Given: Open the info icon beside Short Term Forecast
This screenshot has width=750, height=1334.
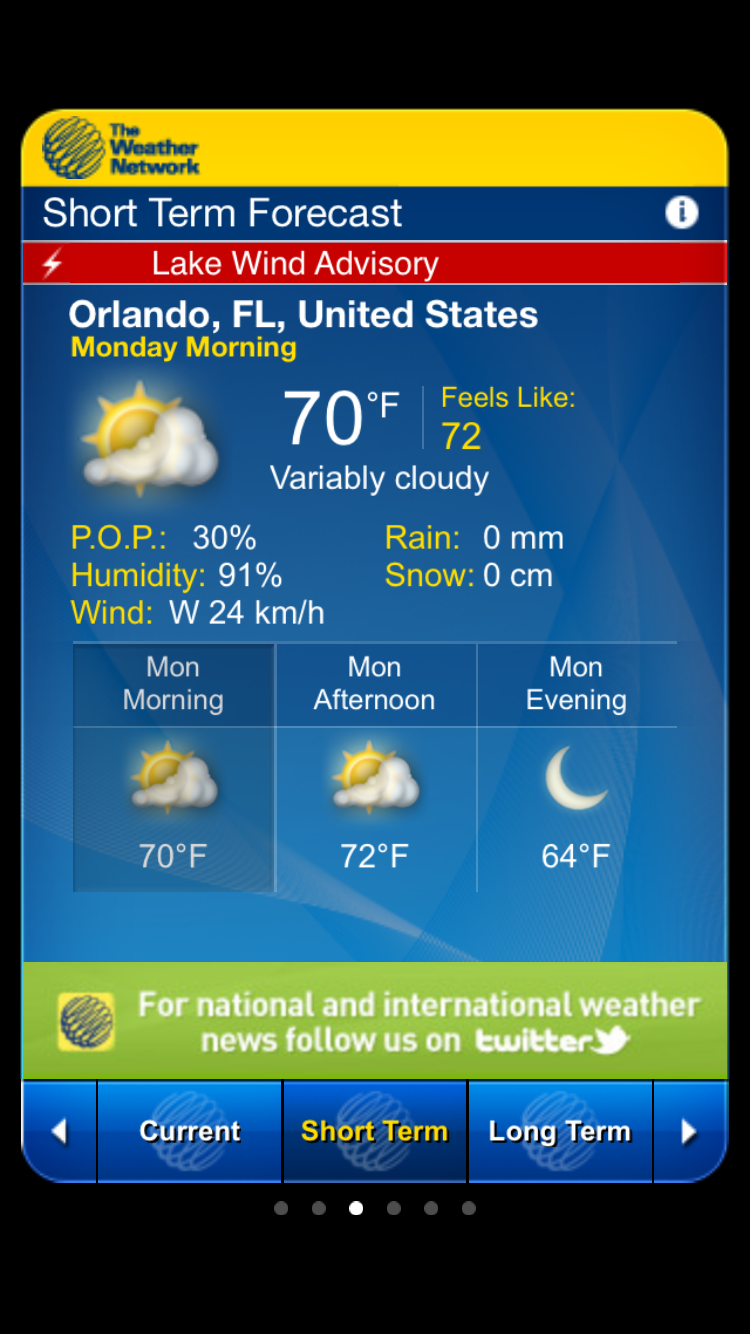Looking at the screenshot, I should (681, 212).
